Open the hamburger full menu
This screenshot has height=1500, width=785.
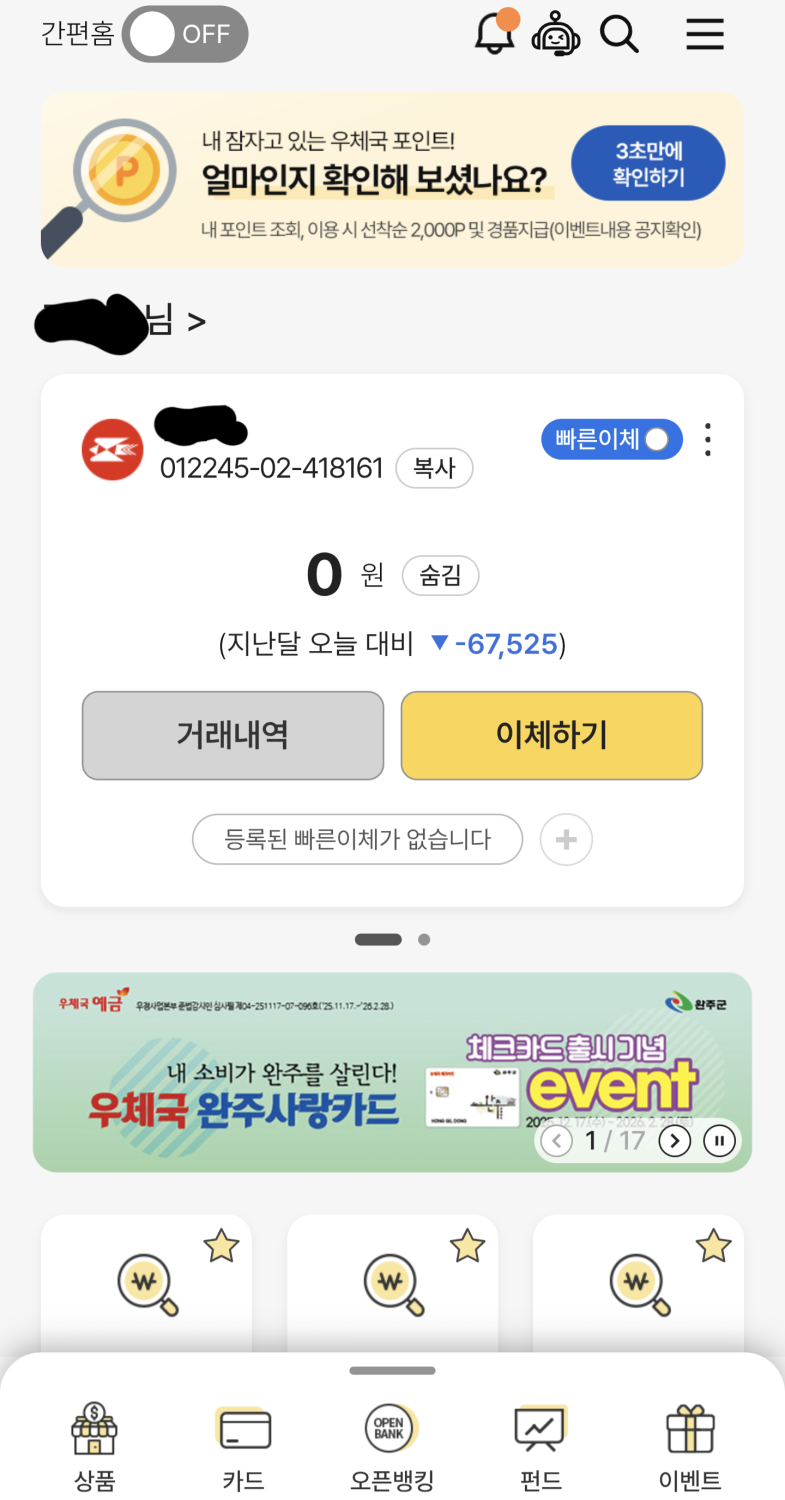pos(705,34)
